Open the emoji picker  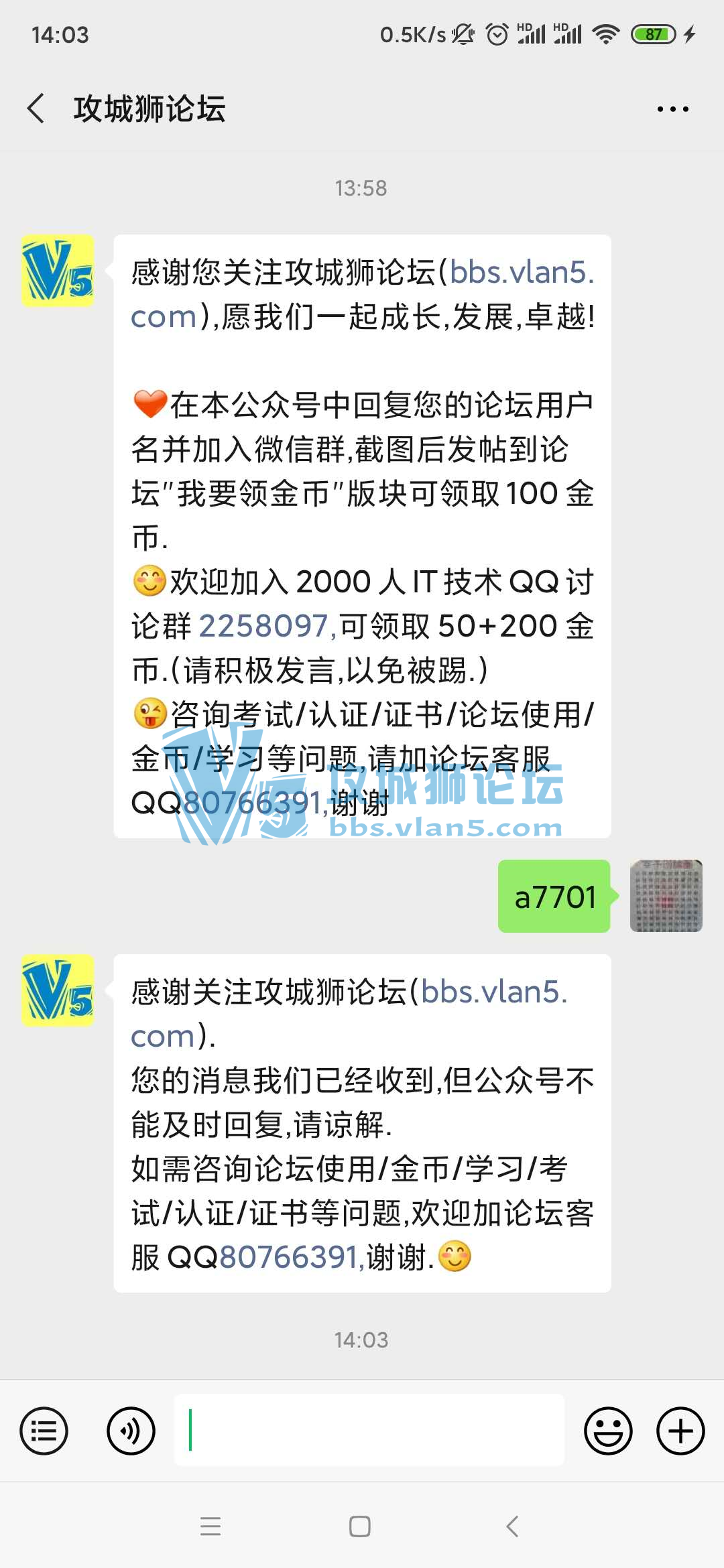click(608, 1431)
